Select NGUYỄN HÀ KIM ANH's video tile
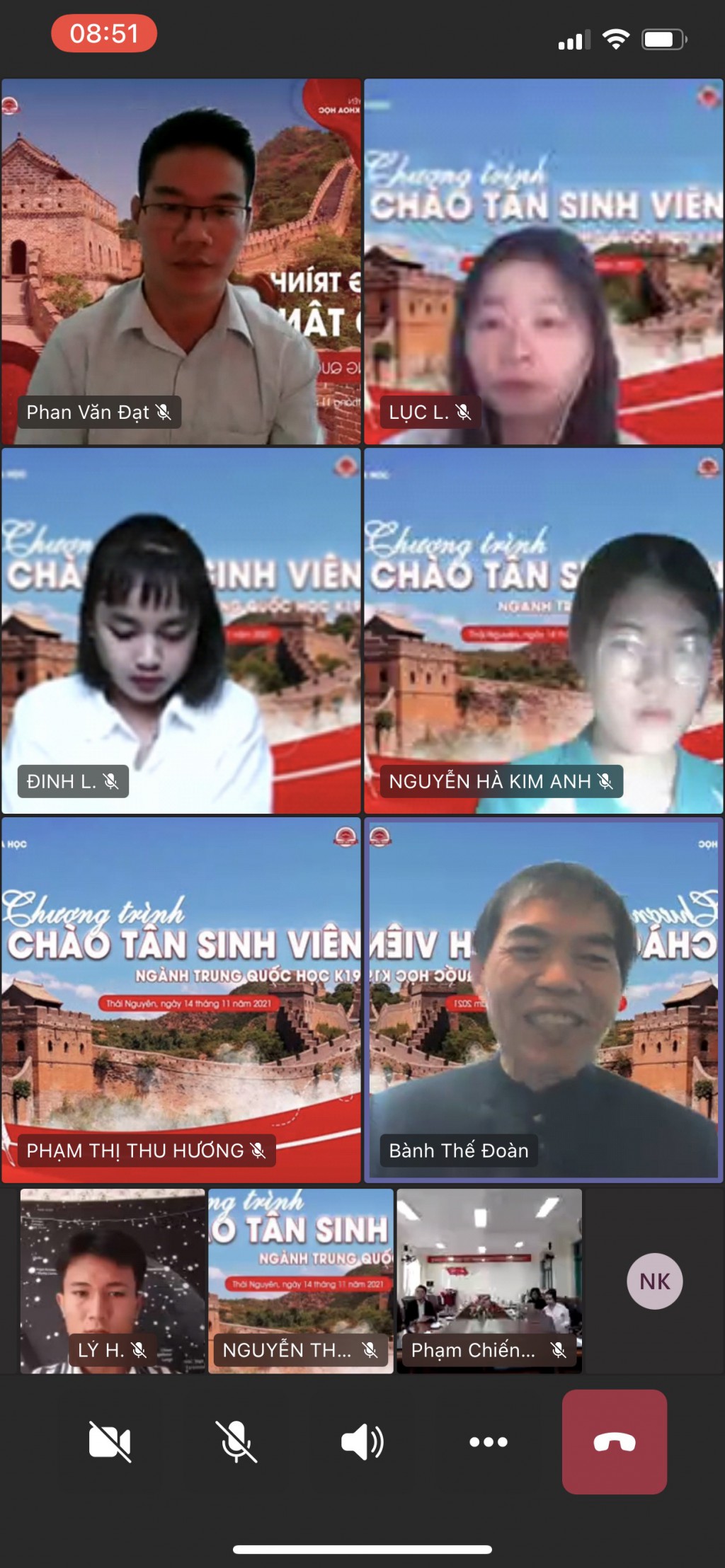Screen dimensions: 725x1568 543,630
